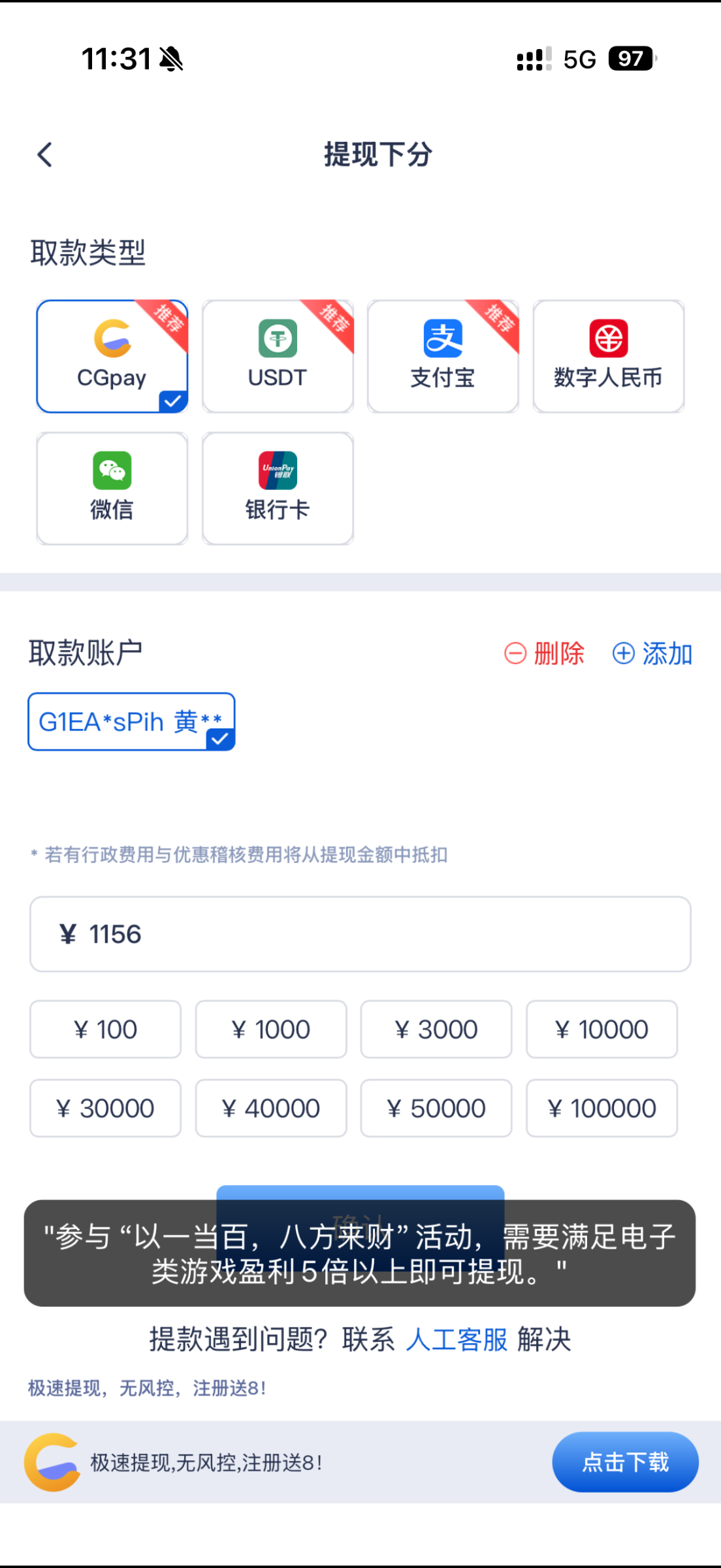Choose USDT withdrawal type
The width and height of the screenshot is (721, 1568).
278,356
